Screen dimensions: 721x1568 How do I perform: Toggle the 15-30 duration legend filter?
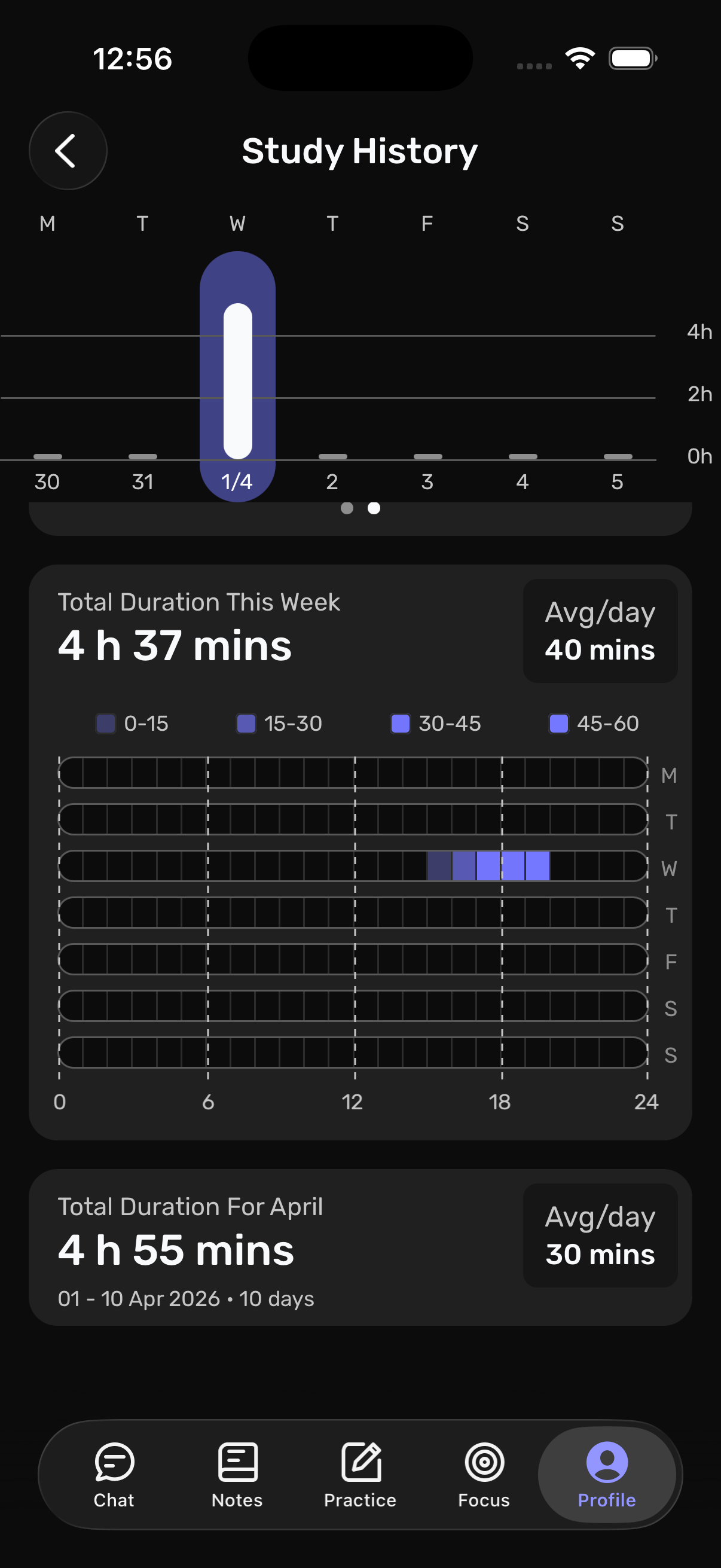279,724
